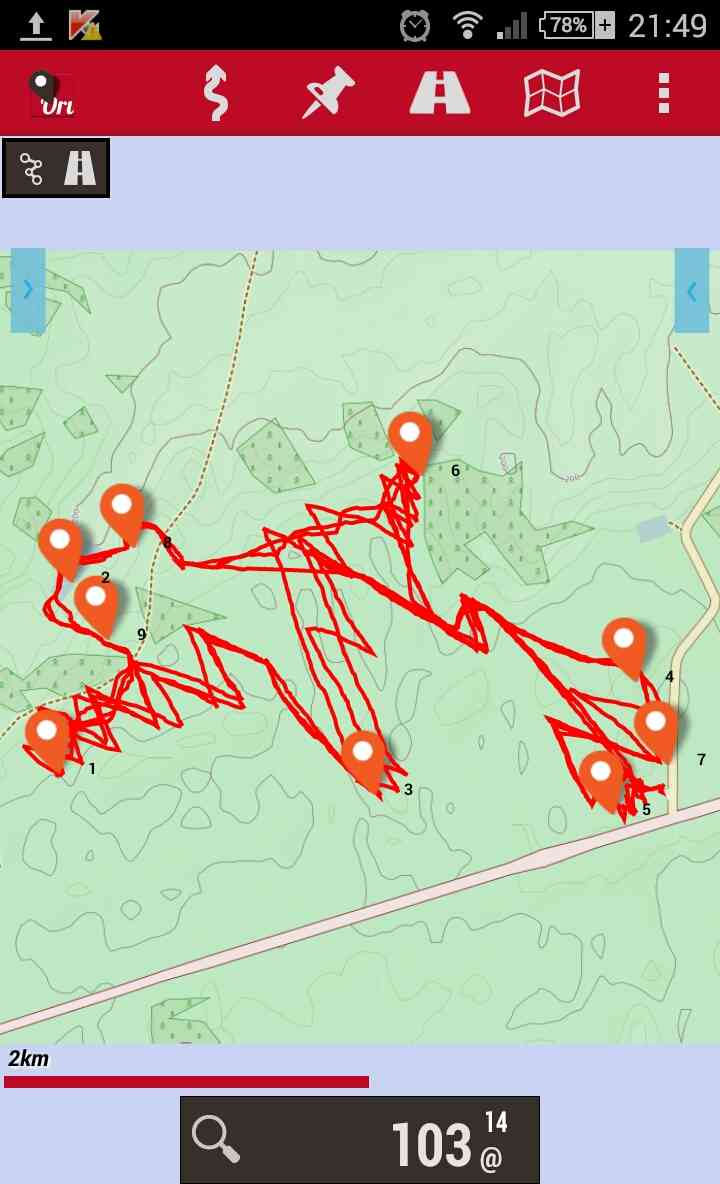Select waypoint marker 2

tap(60, 544)
